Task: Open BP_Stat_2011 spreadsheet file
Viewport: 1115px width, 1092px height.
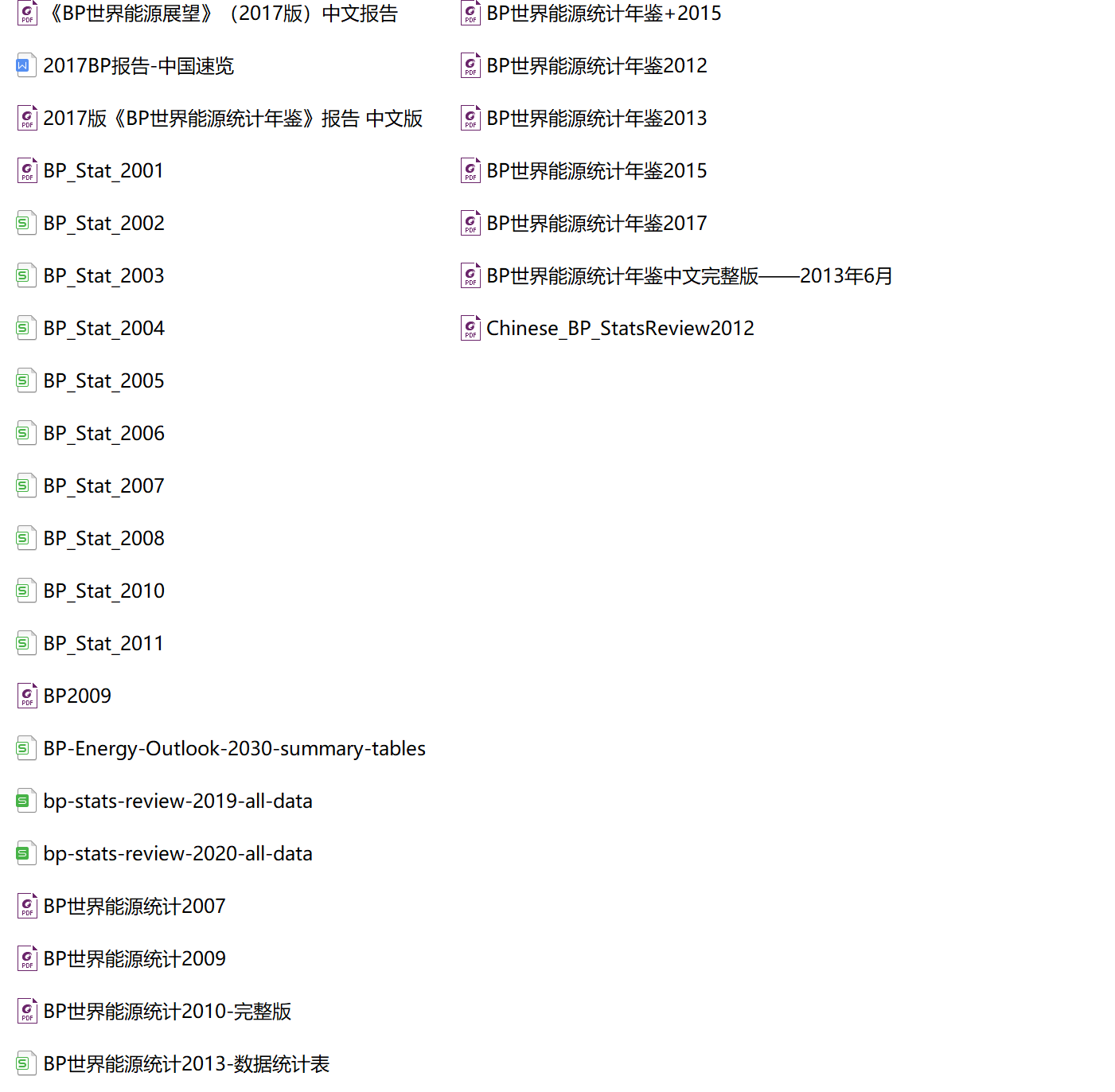Action: pyautogui.click(x=103, y=644)
